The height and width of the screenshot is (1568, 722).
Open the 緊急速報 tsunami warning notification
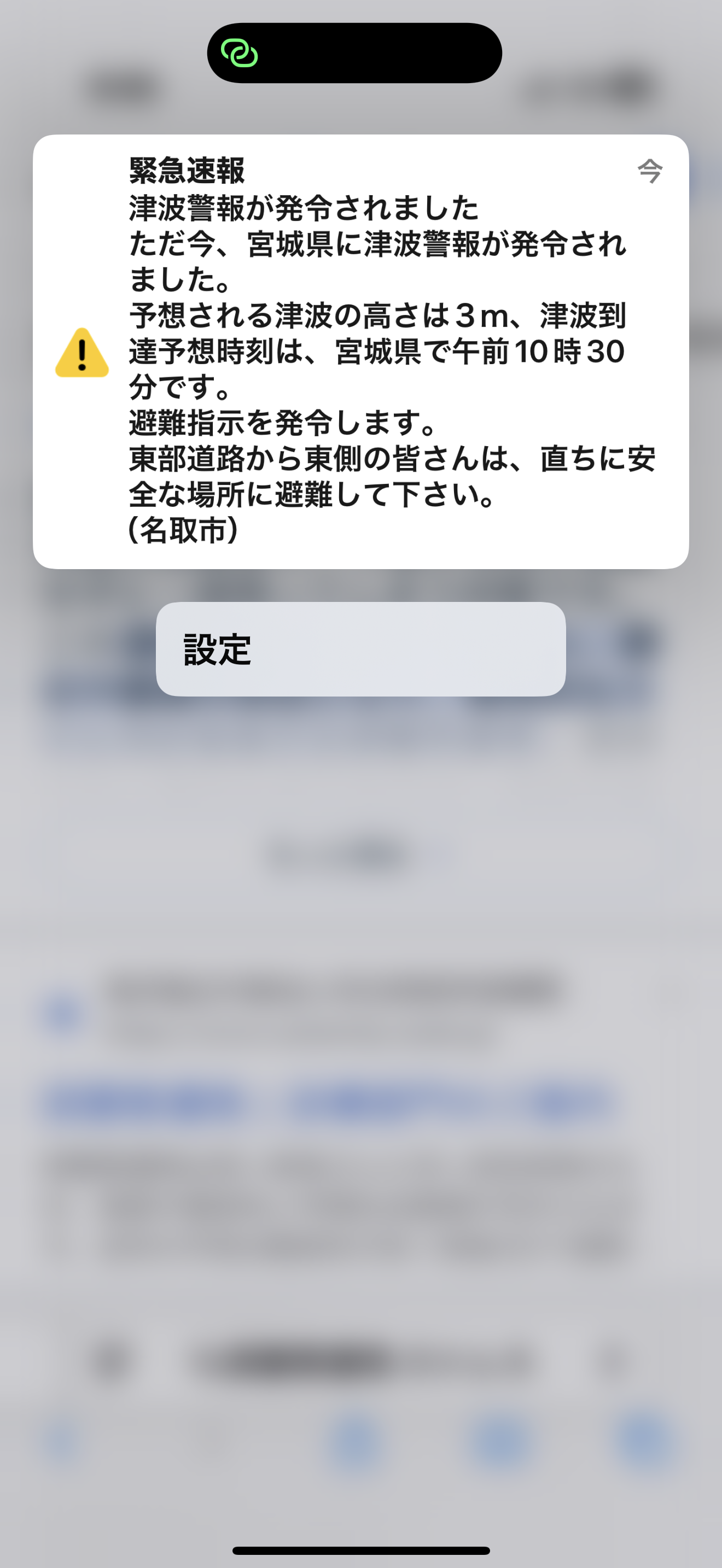pyautogui.click(x=360, y=352)
